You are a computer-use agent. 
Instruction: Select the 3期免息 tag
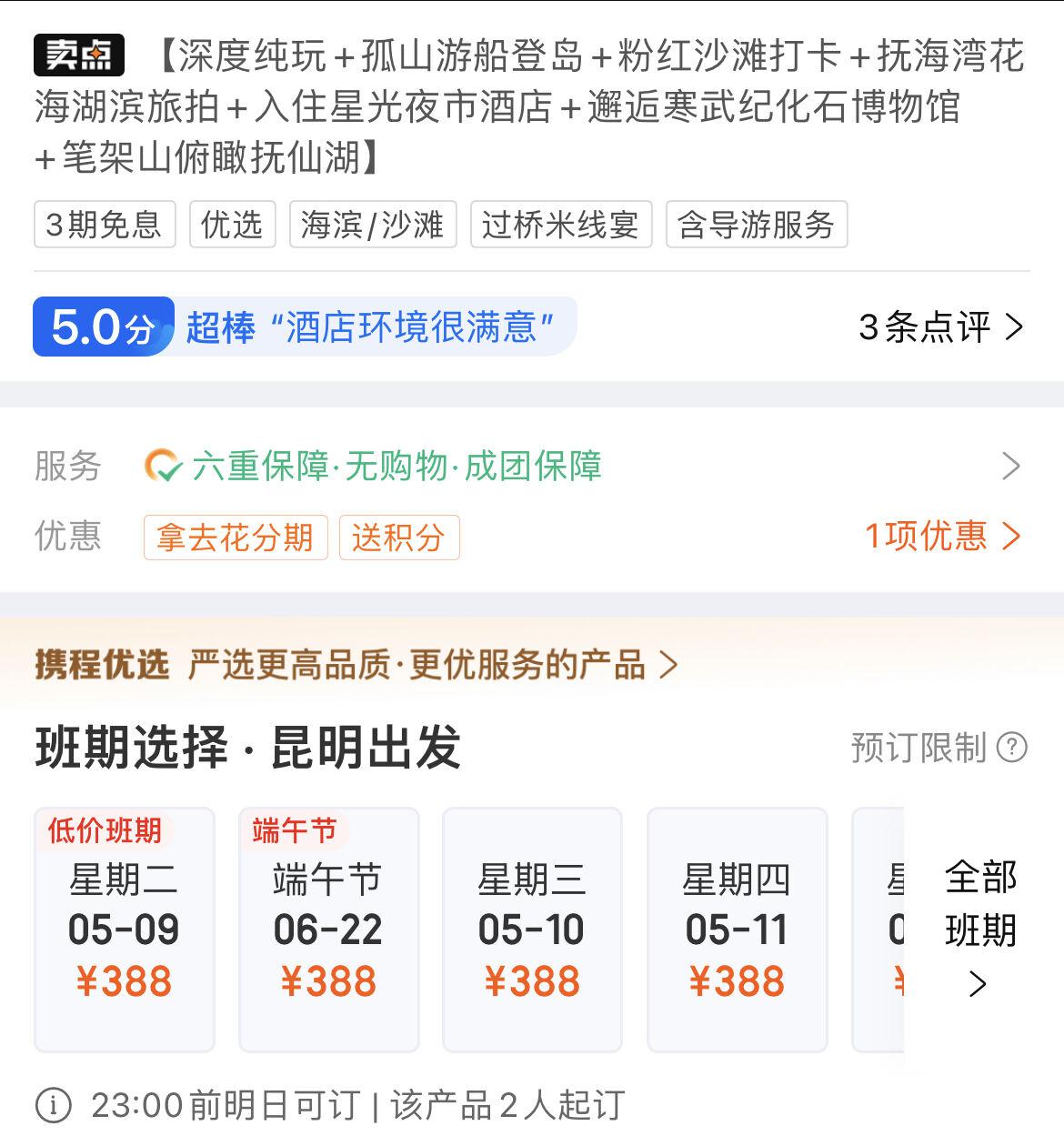[x=104, y=225]
